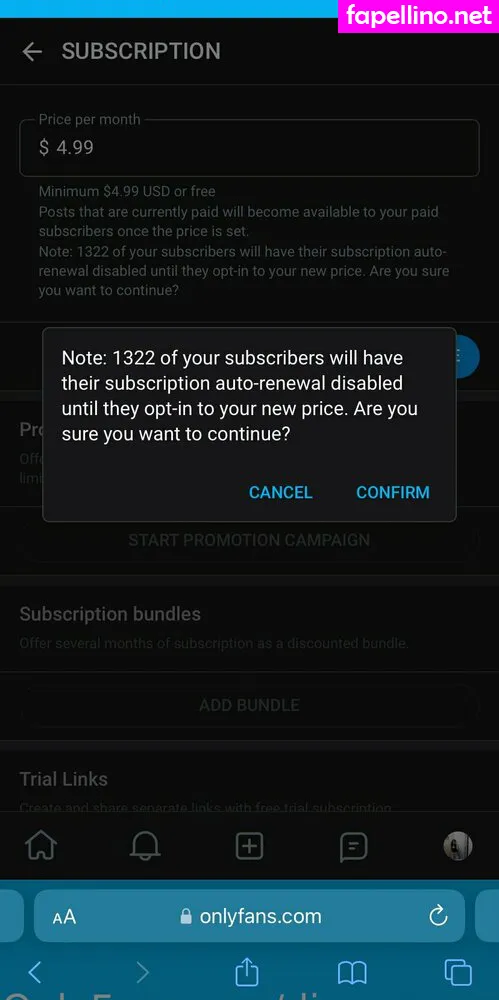The width and height of the screenshot is (499, 1000).
Task: Go back in Safari browser
Action: (35, 973)
